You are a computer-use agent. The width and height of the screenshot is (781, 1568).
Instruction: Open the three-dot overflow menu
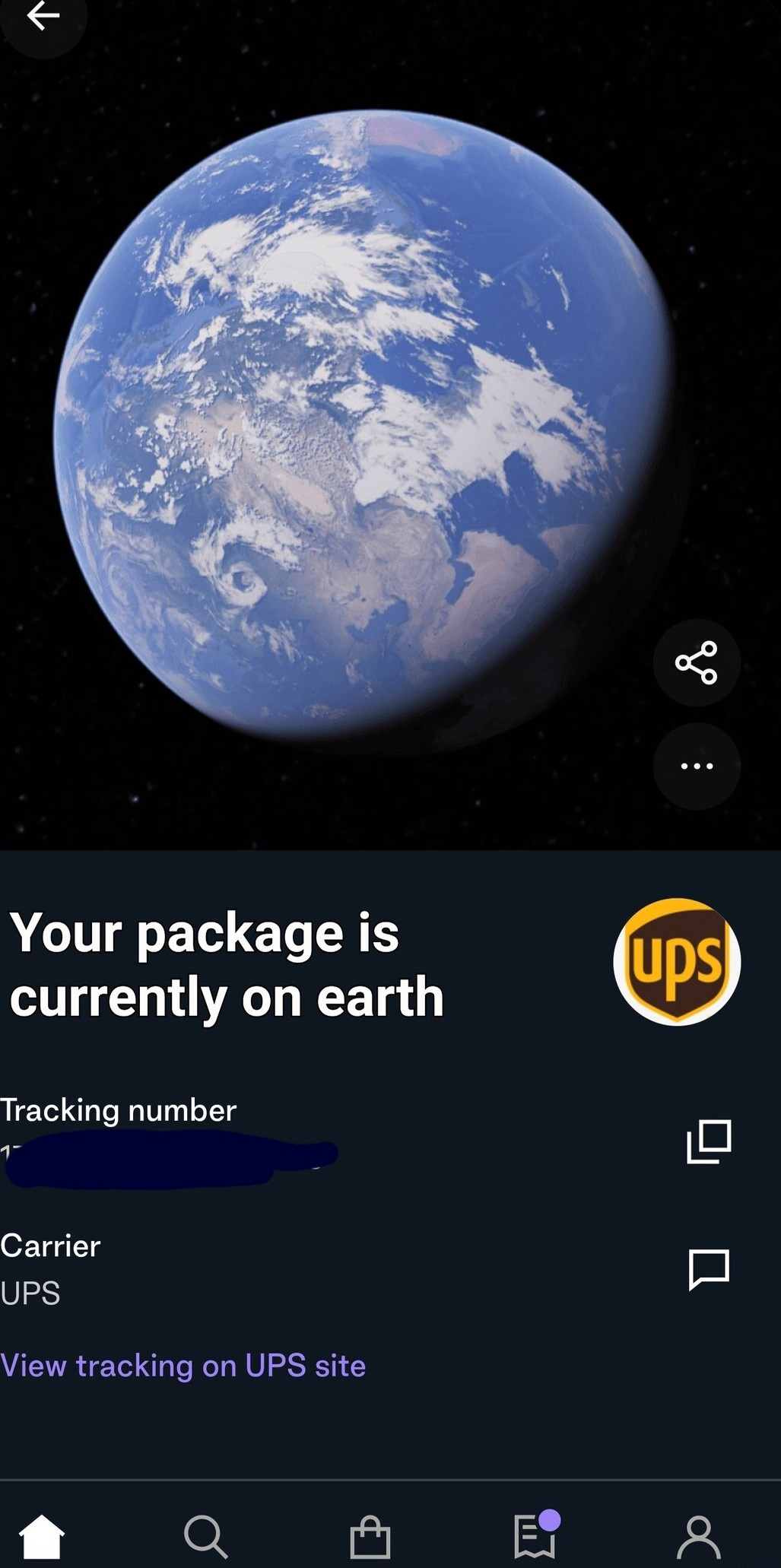[x=697, y=766]
